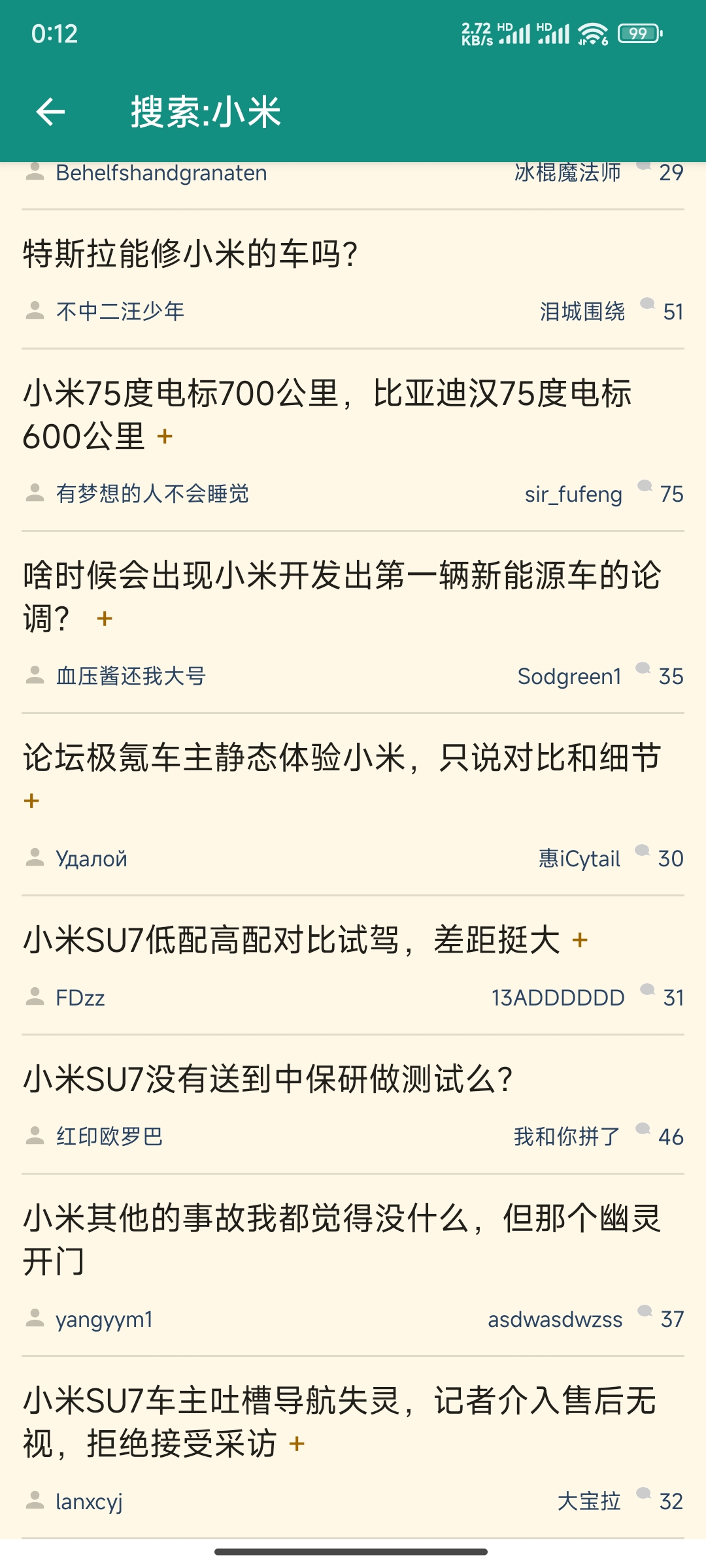This screenshot has width=706, height=1568.
Task: Open author FDzz's profile
Action: click(80, 998)
